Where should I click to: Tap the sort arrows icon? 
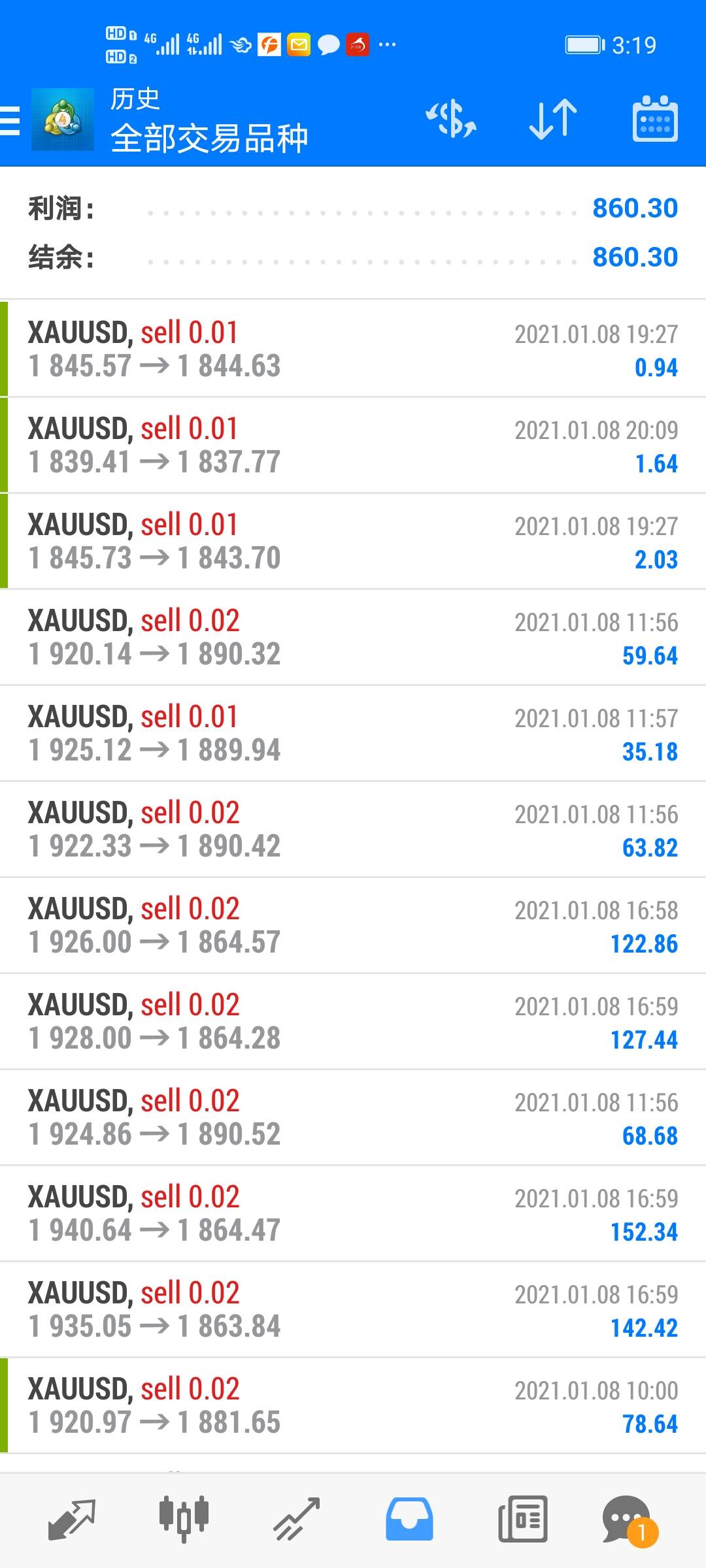(x=553, y=120)
